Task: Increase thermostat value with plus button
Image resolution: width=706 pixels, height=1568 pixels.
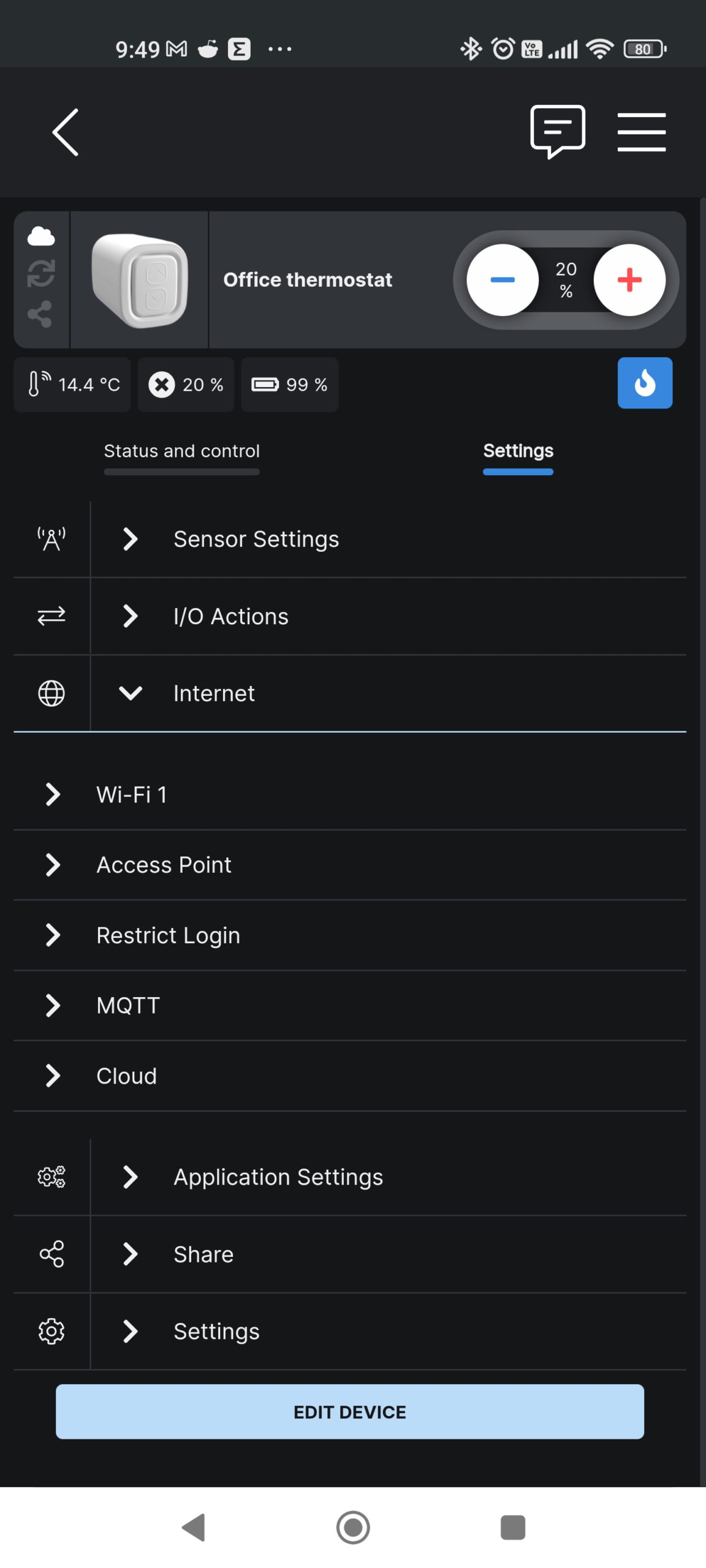Action: click(x=629, y=280)
